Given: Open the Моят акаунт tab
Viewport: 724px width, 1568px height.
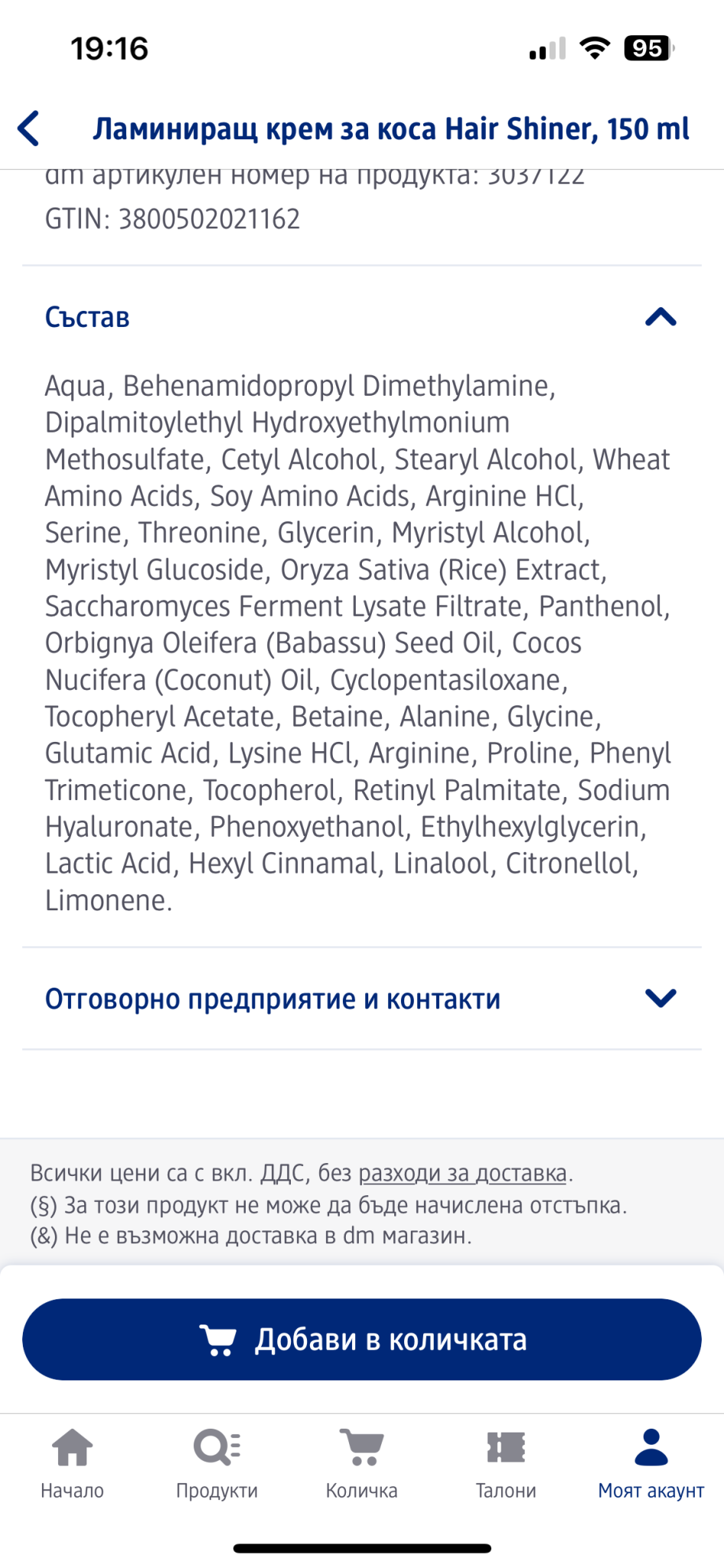Looking at the screenshot, I should tap(651, 1462).
